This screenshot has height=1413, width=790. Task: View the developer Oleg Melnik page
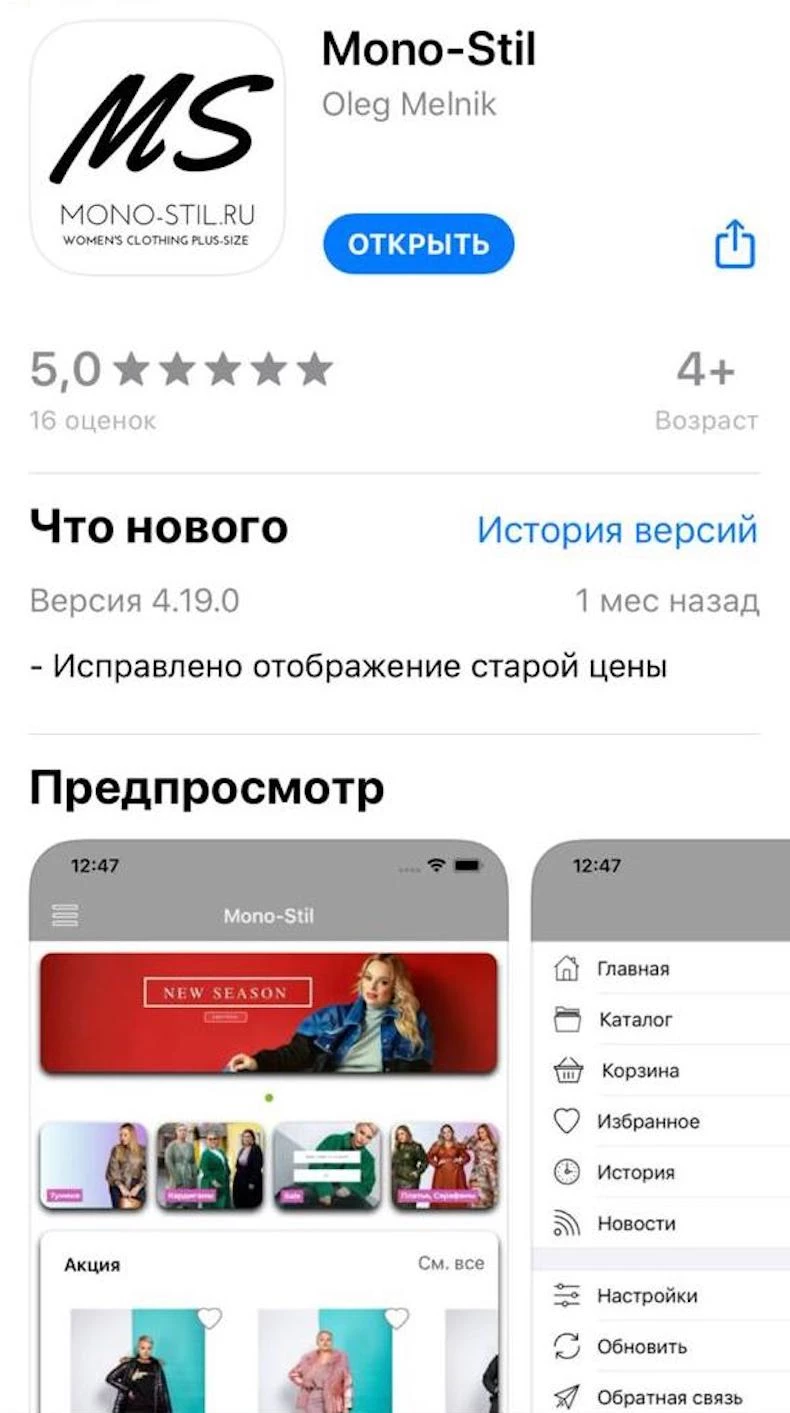click(x=409, y=104)
